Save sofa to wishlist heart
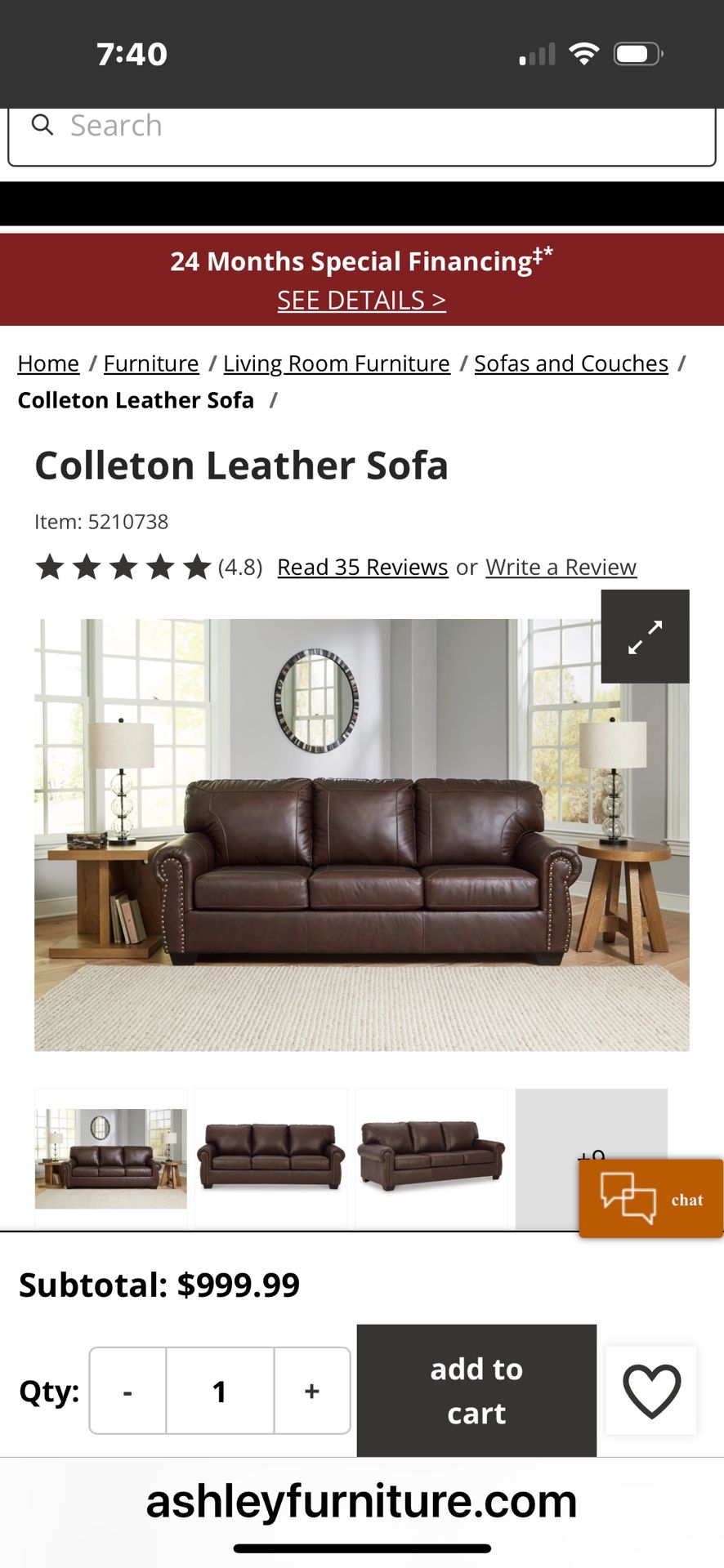The height and width of the screenshot is (1568, 724). 651,1391
